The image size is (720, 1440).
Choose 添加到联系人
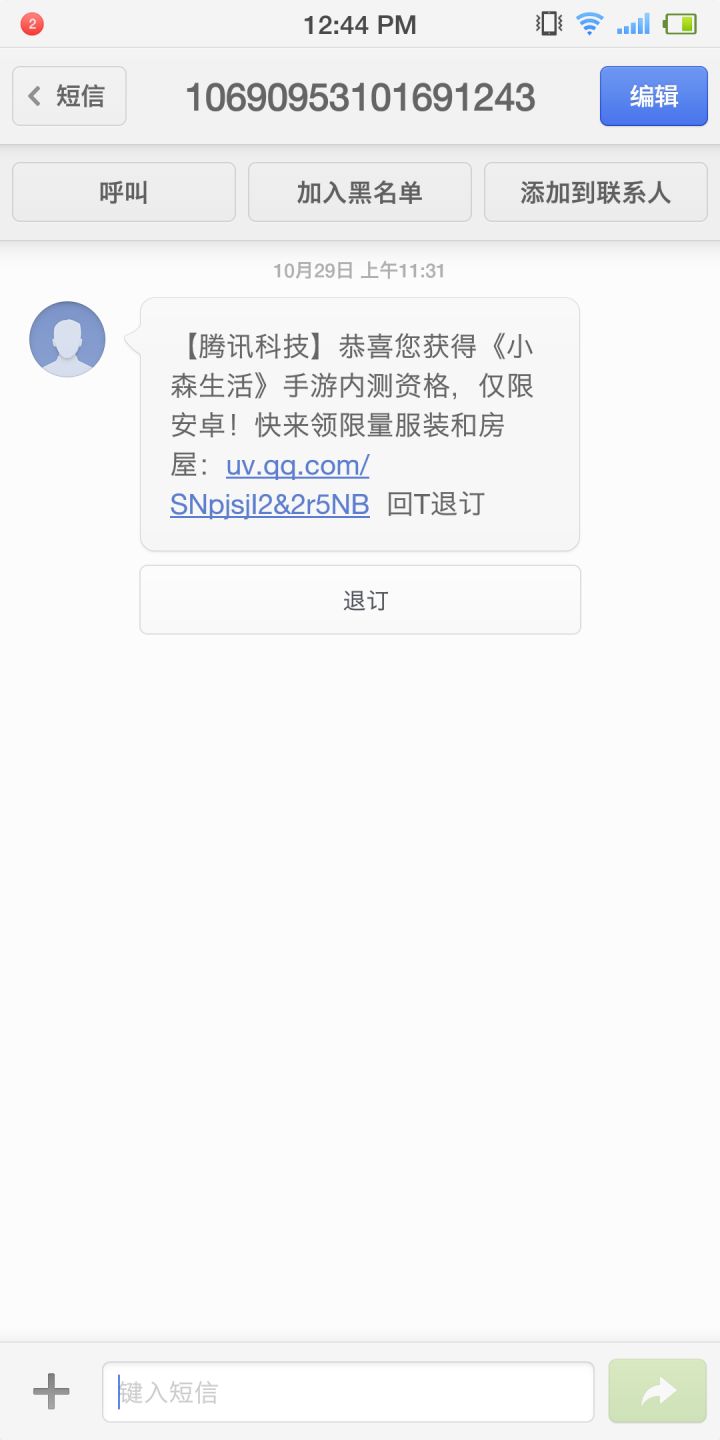tap(596, 192)
